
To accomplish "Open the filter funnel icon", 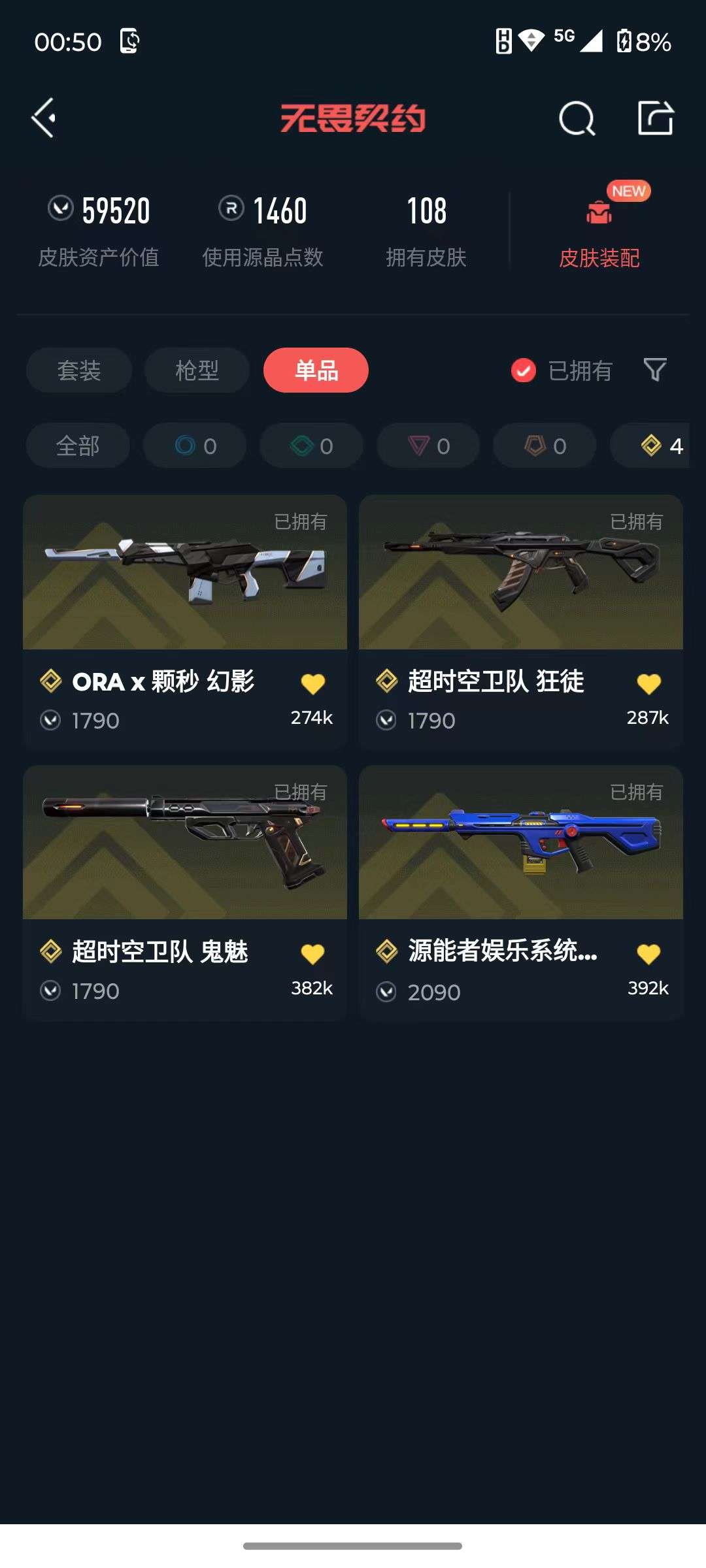I will 654,370.
